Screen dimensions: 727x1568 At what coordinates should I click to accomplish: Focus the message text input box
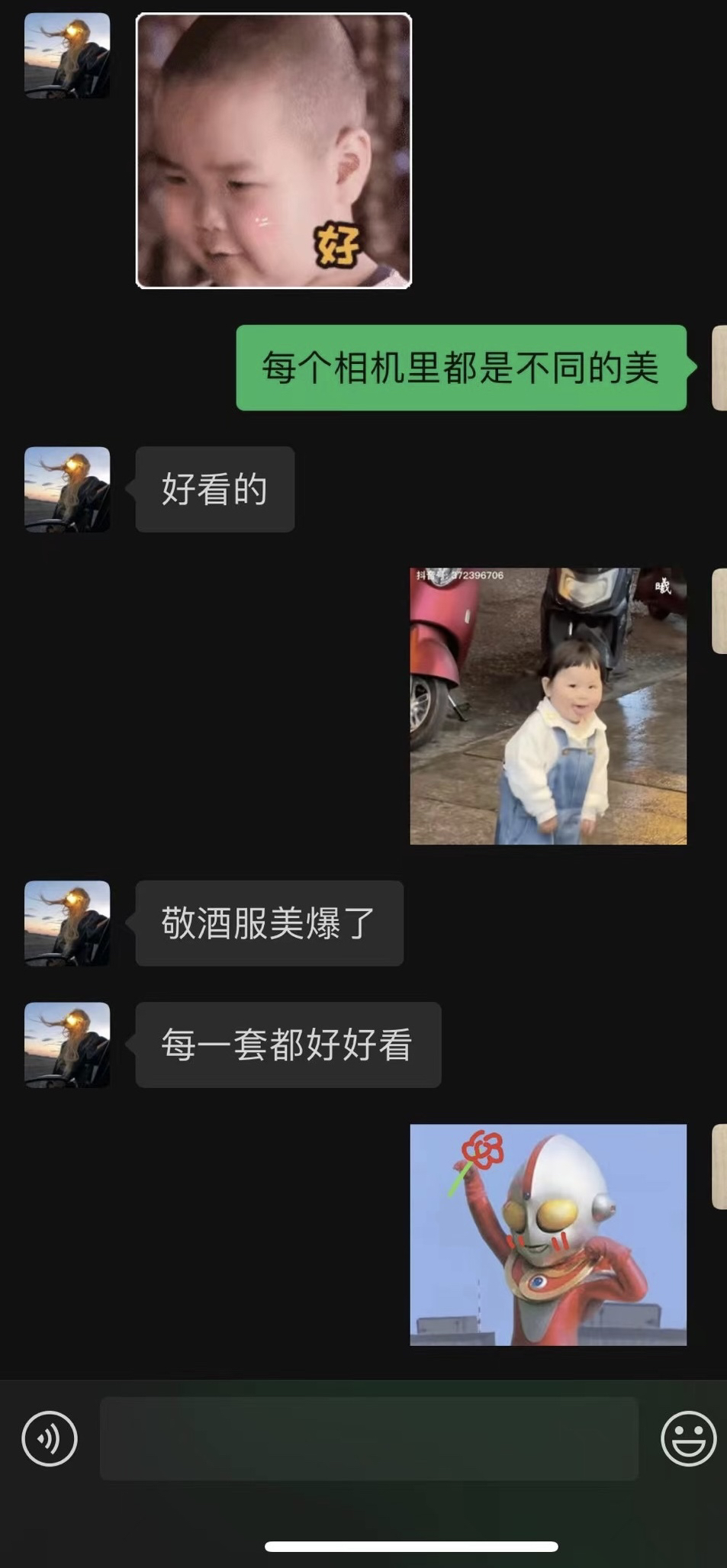tap(369, 1439)
